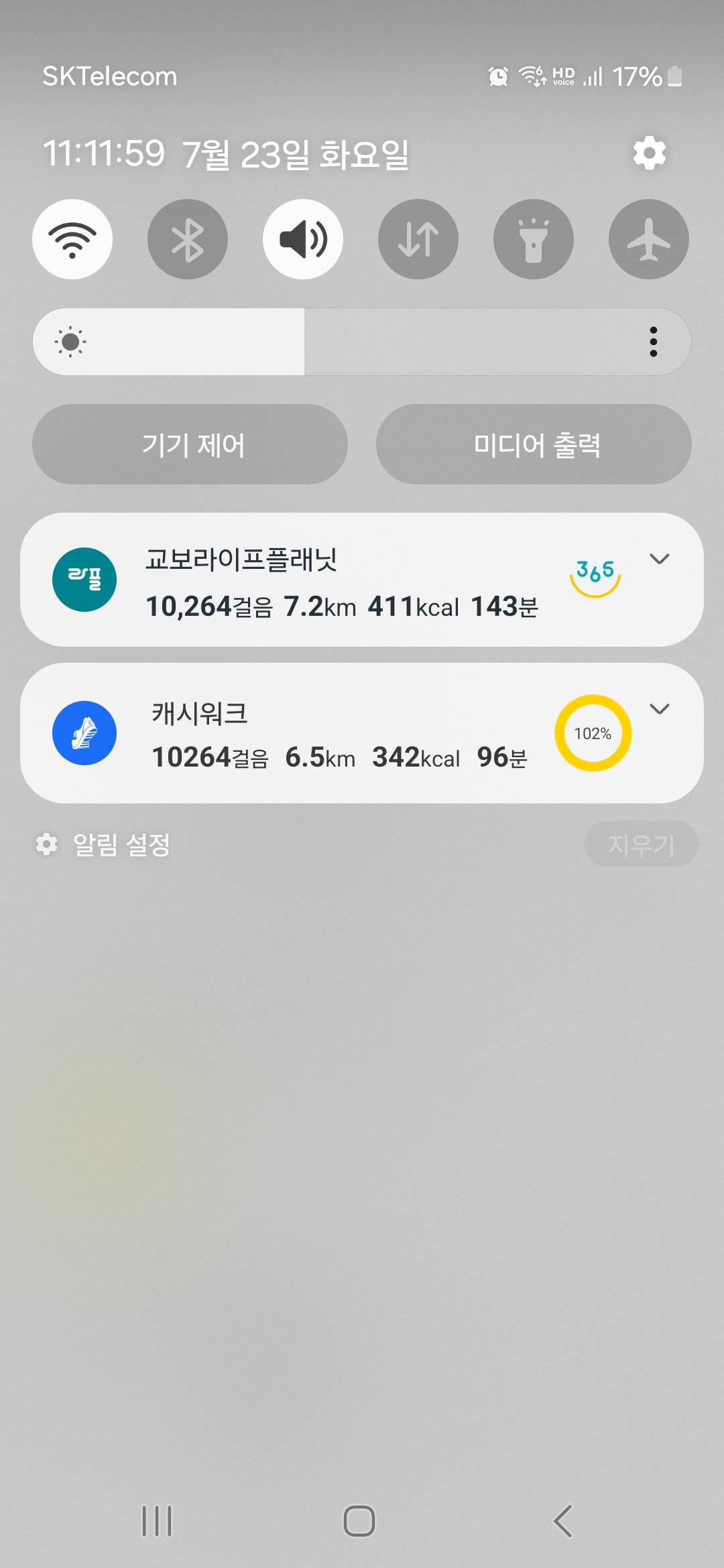Open settings via the gear icon

(x=649, y=153)
